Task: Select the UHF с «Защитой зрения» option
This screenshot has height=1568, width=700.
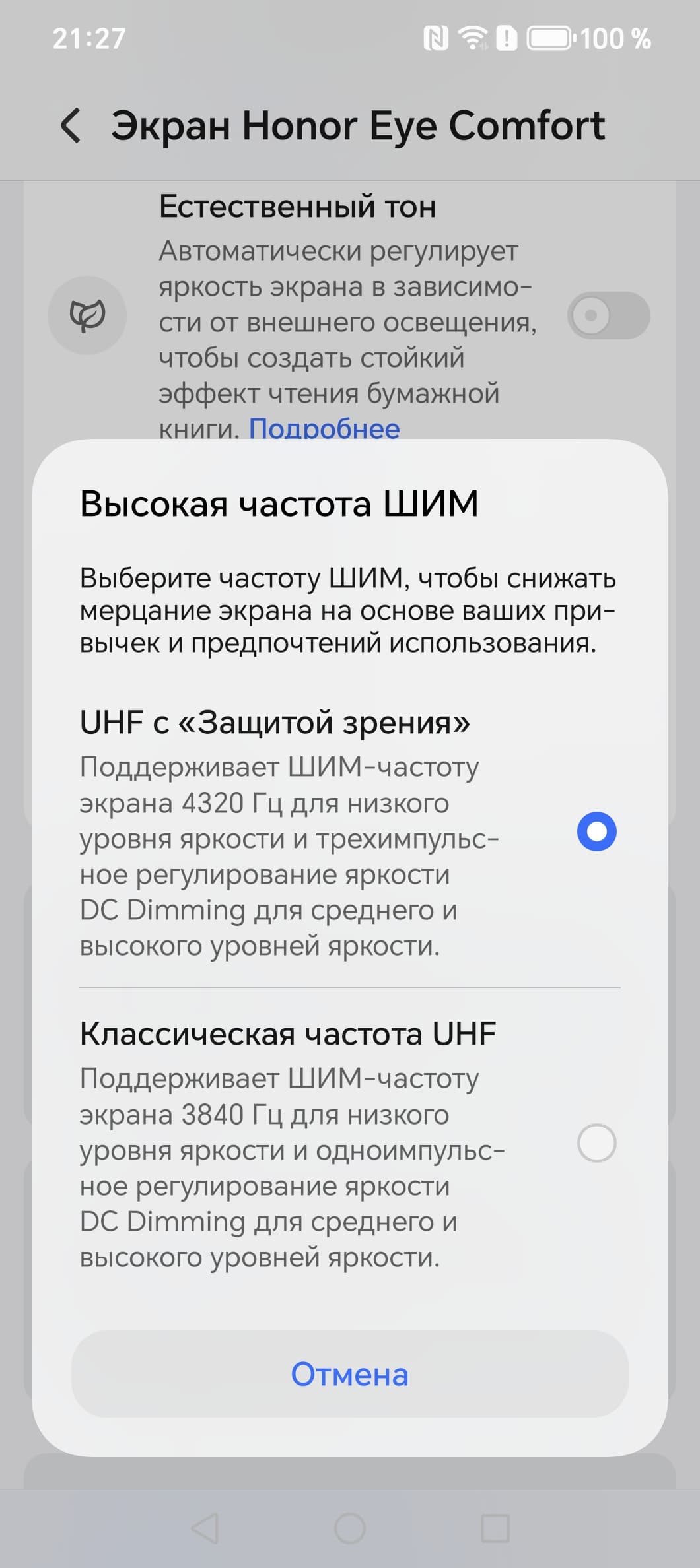Action: point(596,832)
